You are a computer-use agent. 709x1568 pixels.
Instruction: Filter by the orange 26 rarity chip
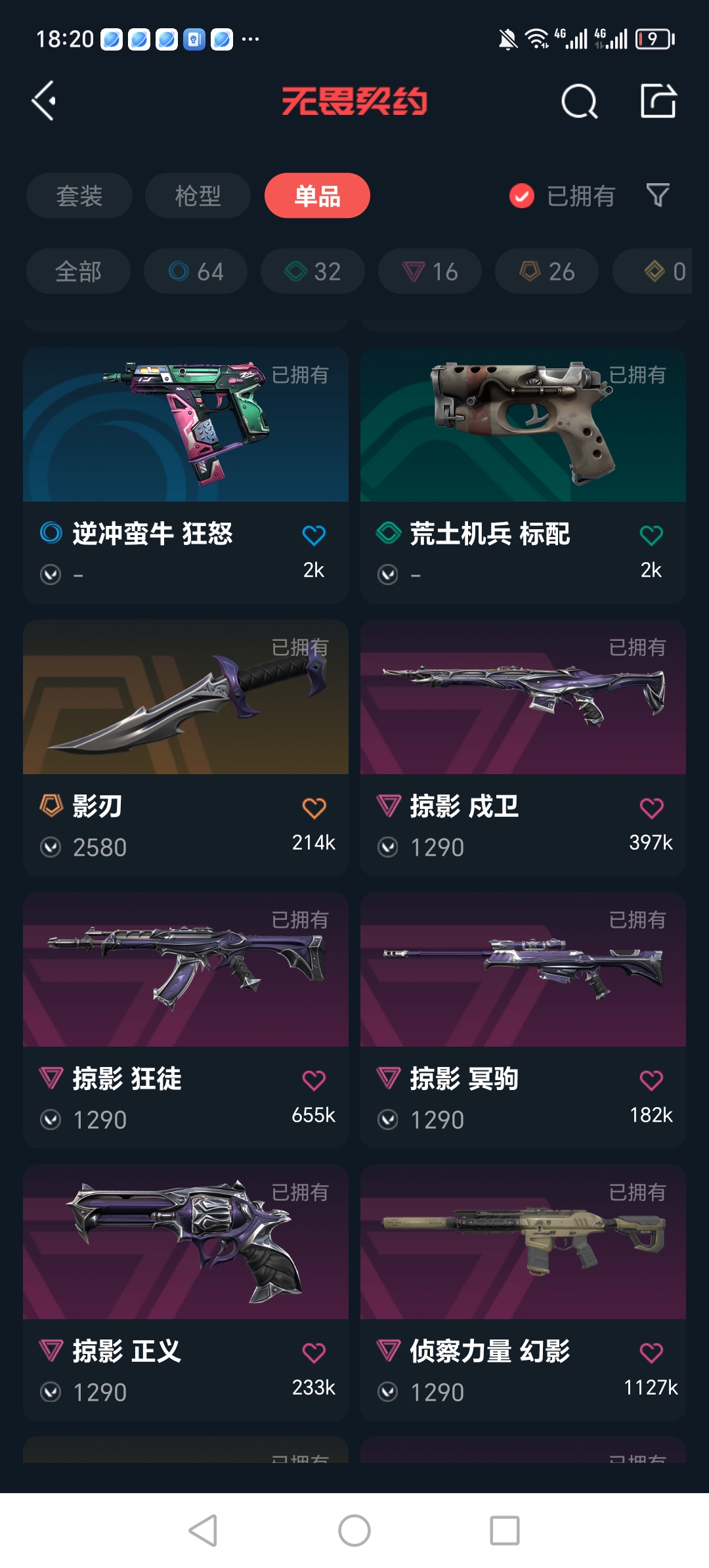click(547, 271)
